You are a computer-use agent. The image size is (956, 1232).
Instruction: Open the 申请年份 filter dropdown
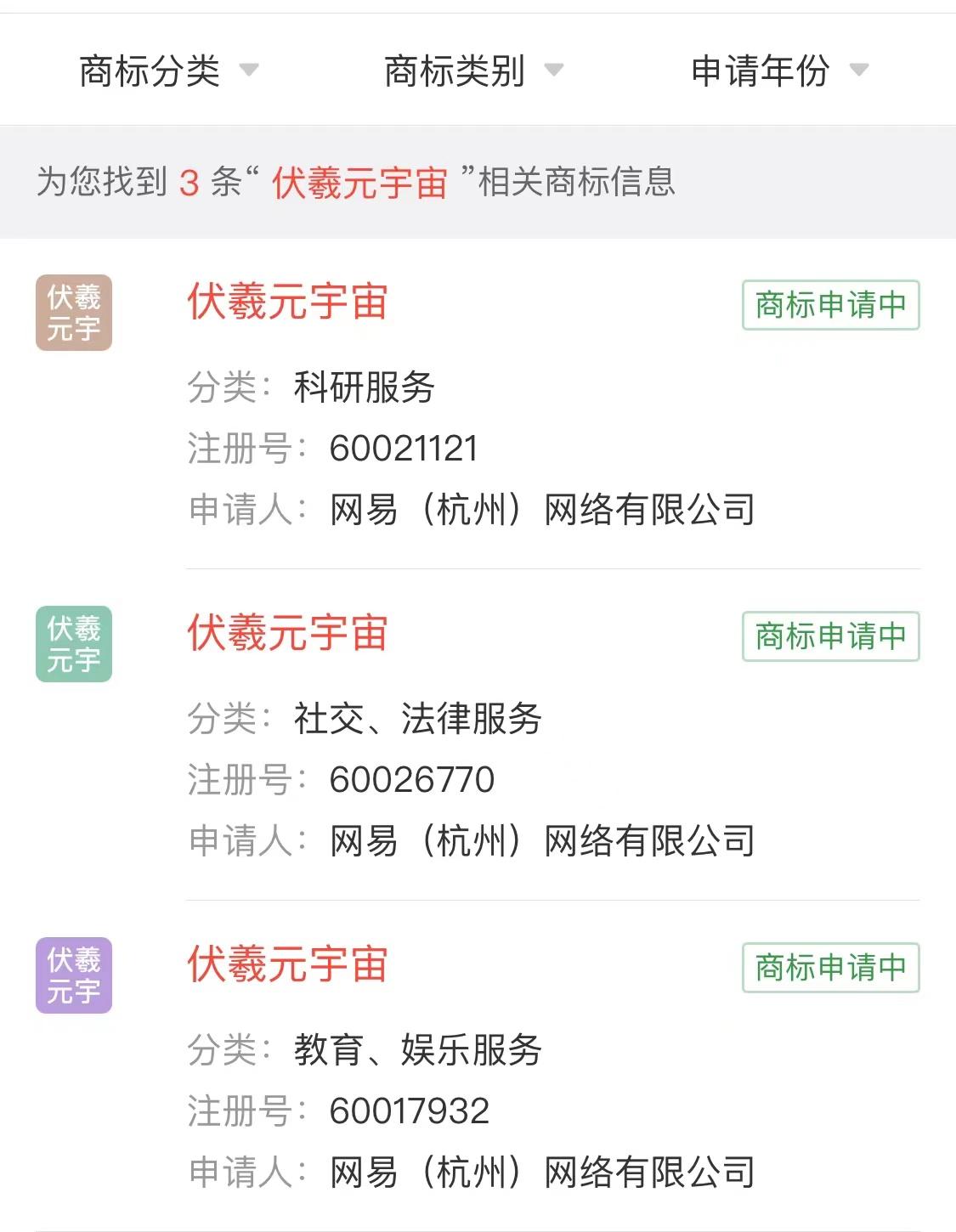pyautogui.click(x=761, y=72)
